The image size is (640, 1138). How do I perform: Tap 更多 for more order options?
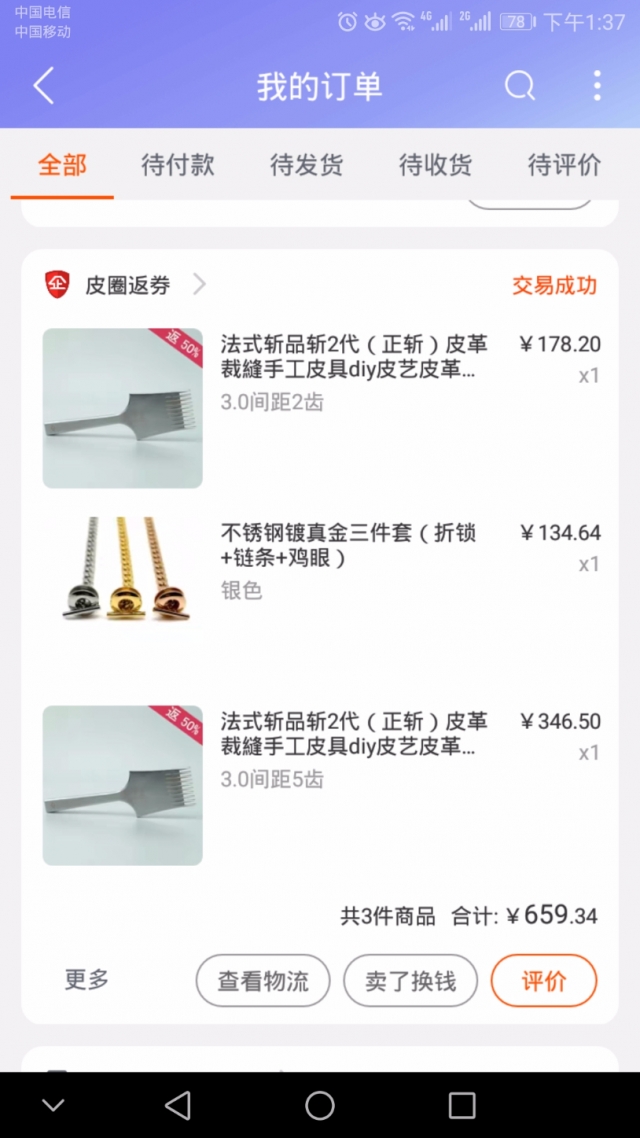tap(87, 980)
